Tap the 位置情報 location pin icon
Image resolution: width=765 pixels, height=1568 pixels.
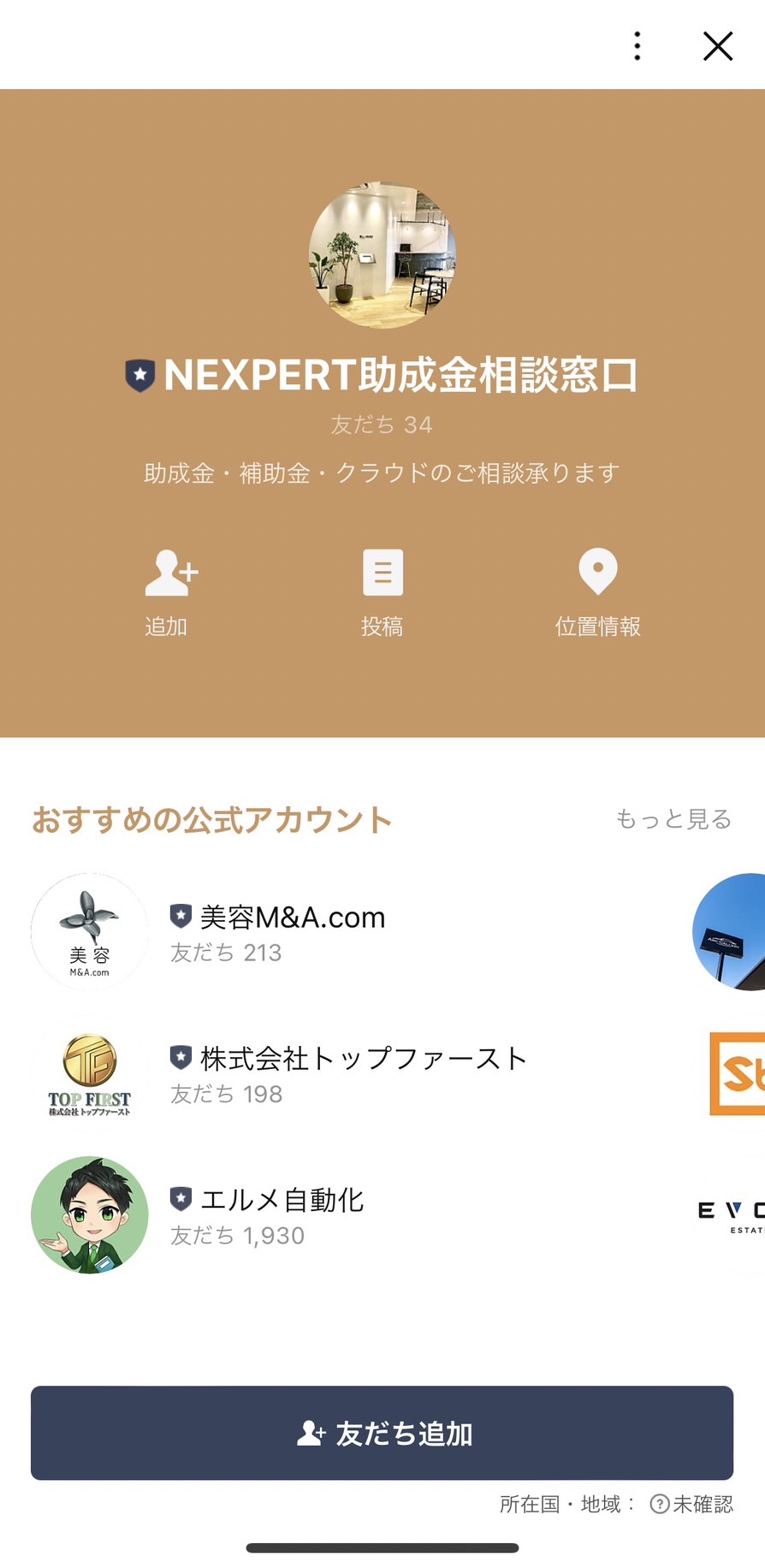[598, 571]
